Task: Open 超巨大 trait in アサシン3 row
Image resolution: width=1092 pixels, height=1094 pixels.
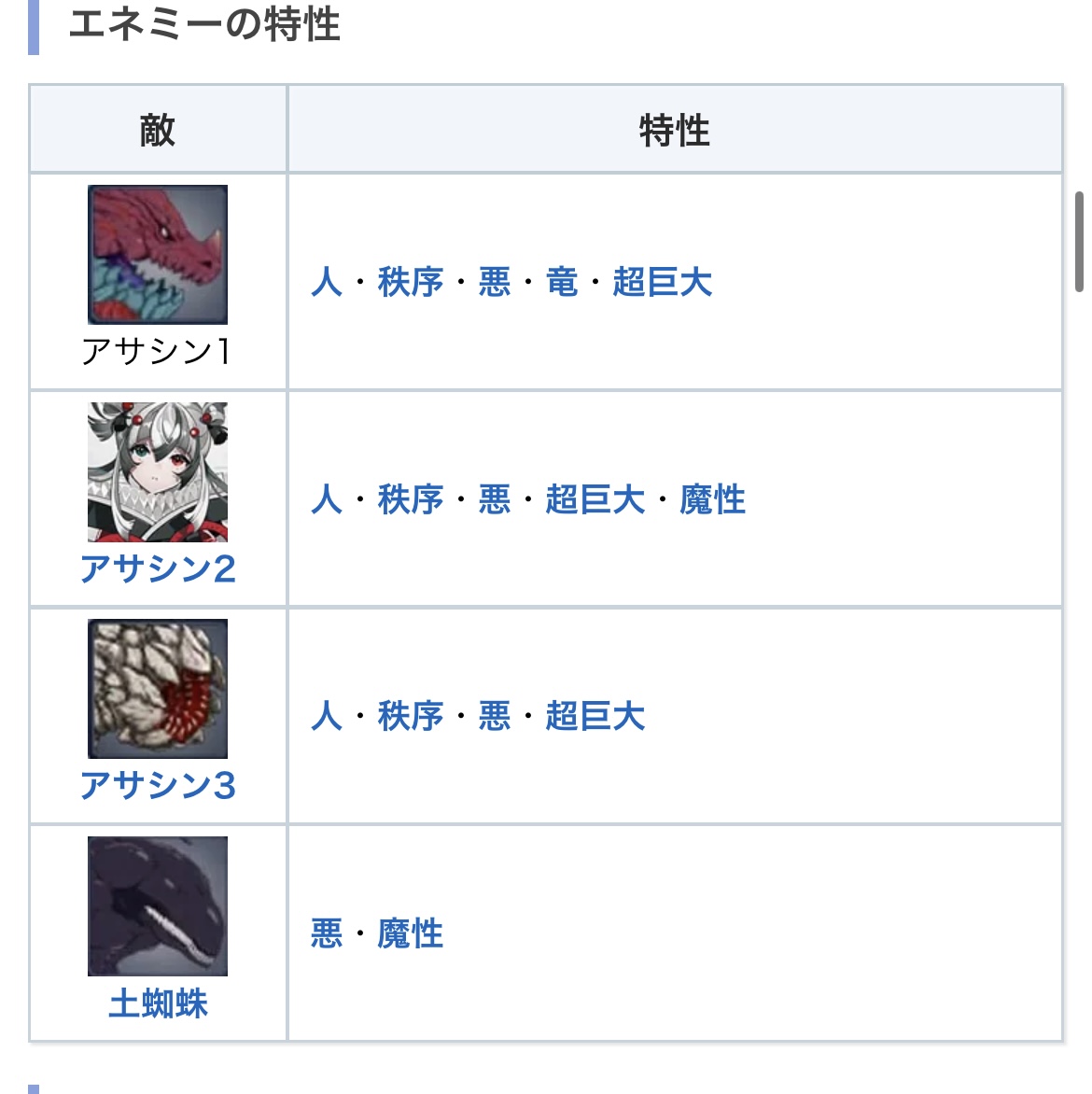Action: (595, 716)
